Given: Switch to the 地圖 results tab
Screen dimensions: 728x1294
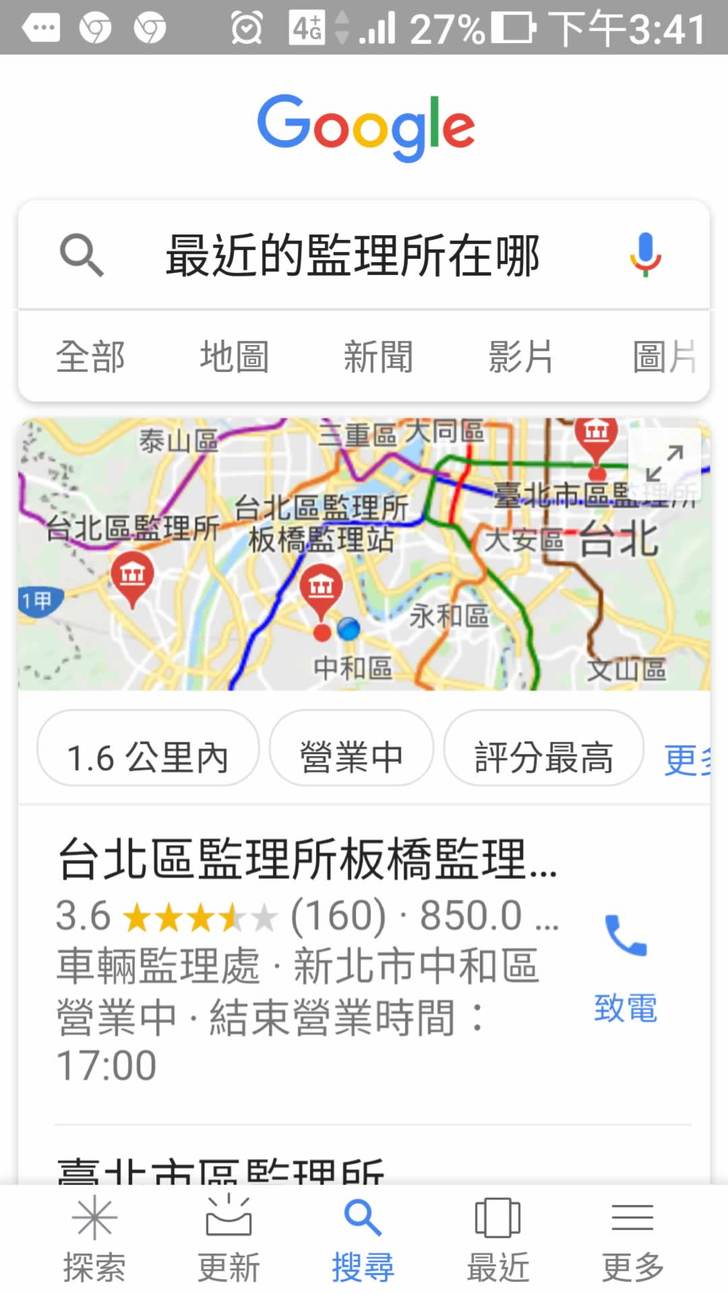Looking at the screenshot, I should coord(234,357).
